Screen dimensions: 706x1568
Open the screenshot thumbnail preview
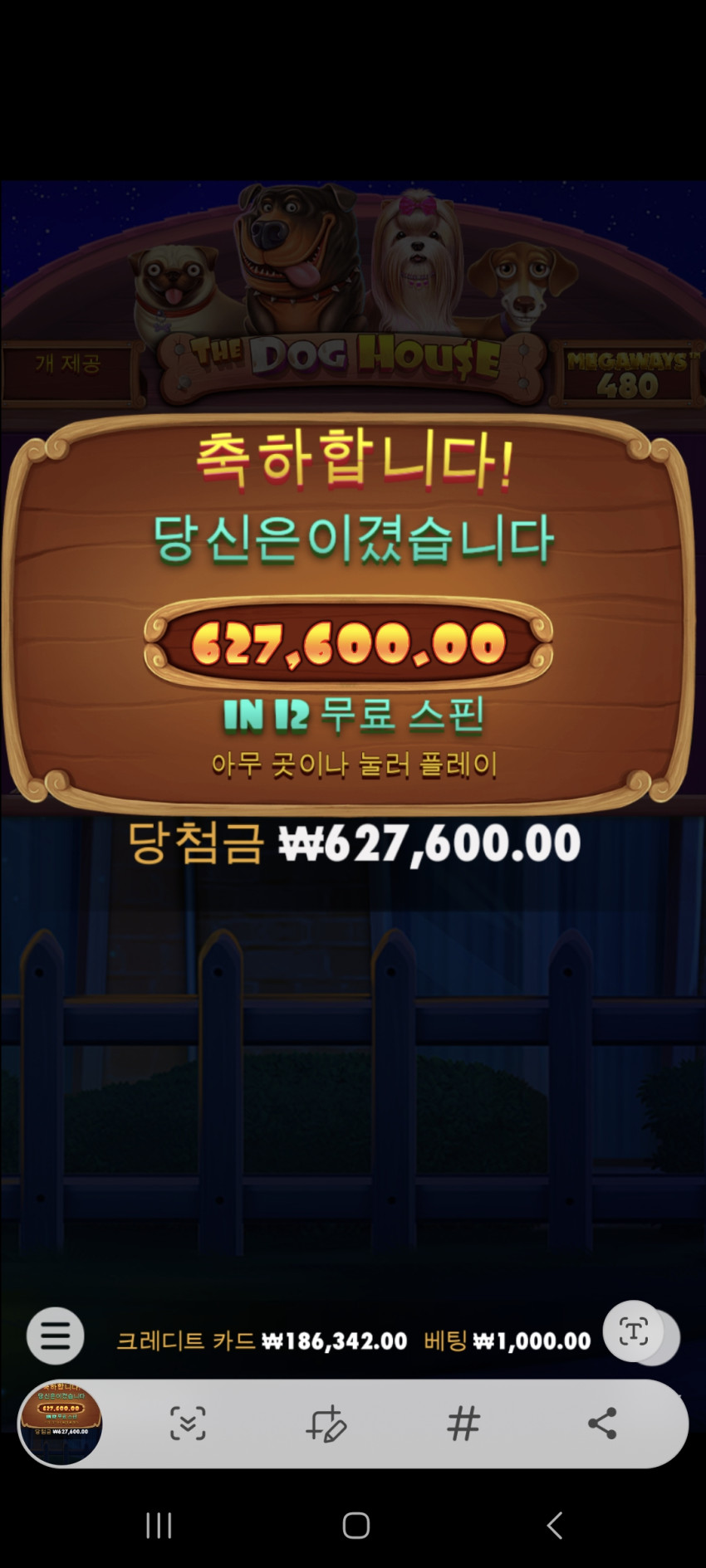[x=61, y=1423]
